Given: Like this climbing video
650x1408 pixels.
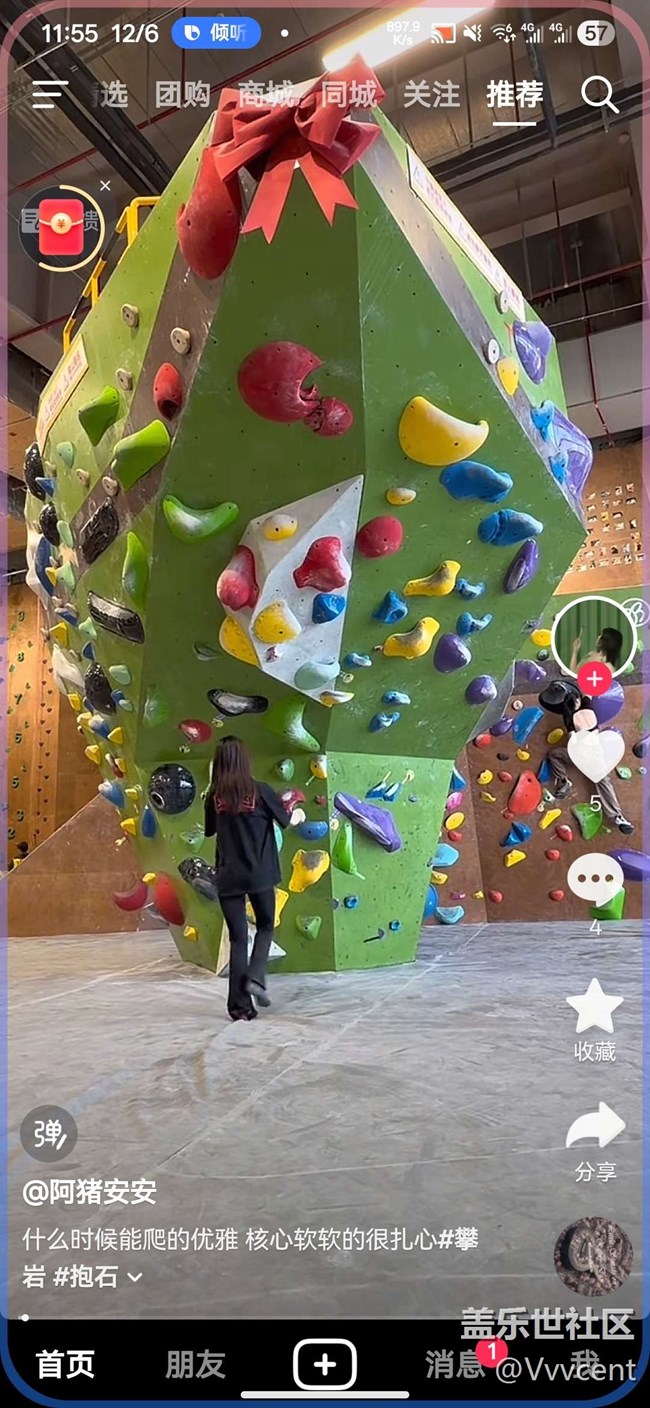Looking at the screenshot, I should coord(595,753).
